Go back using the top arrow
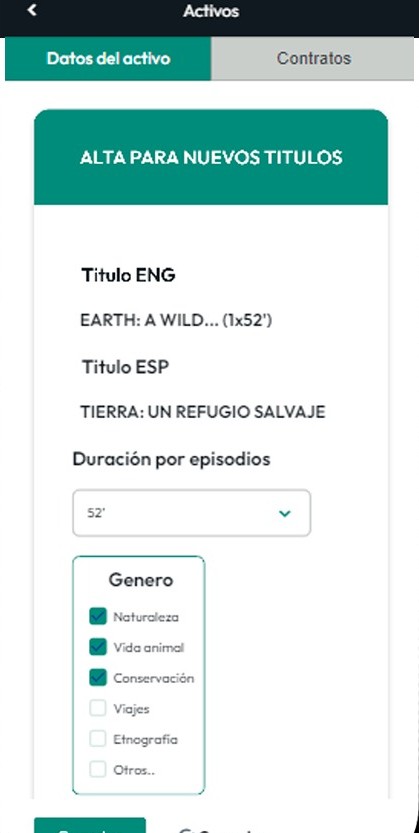The height and width of the screenshot is (833, 419). (x=32, y=10)
